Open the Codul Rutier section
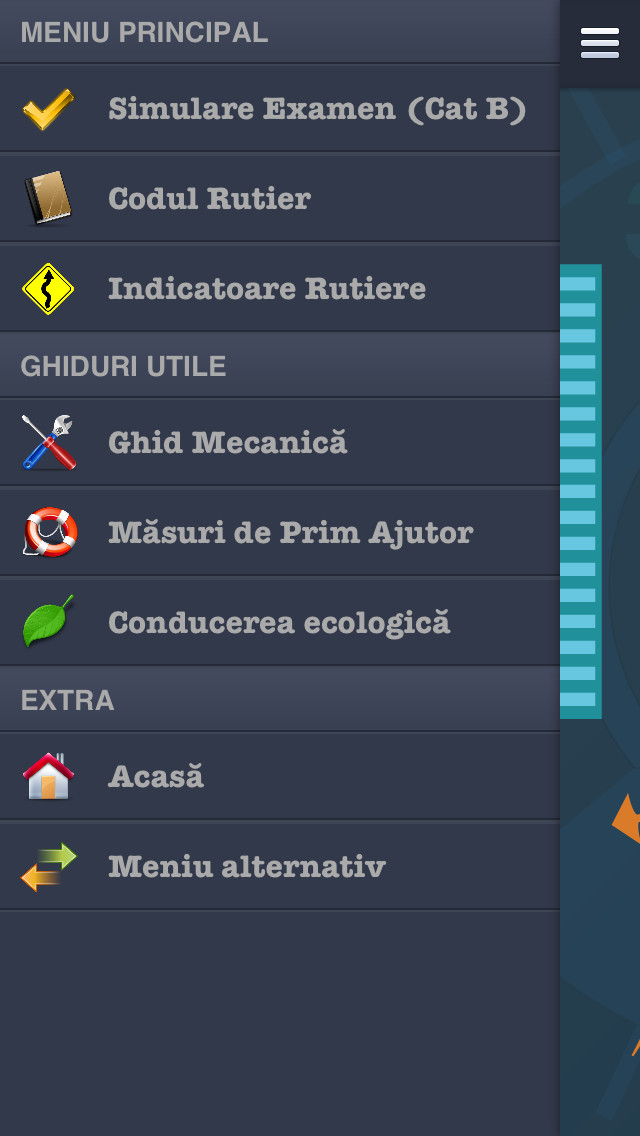 pos(280,199)
